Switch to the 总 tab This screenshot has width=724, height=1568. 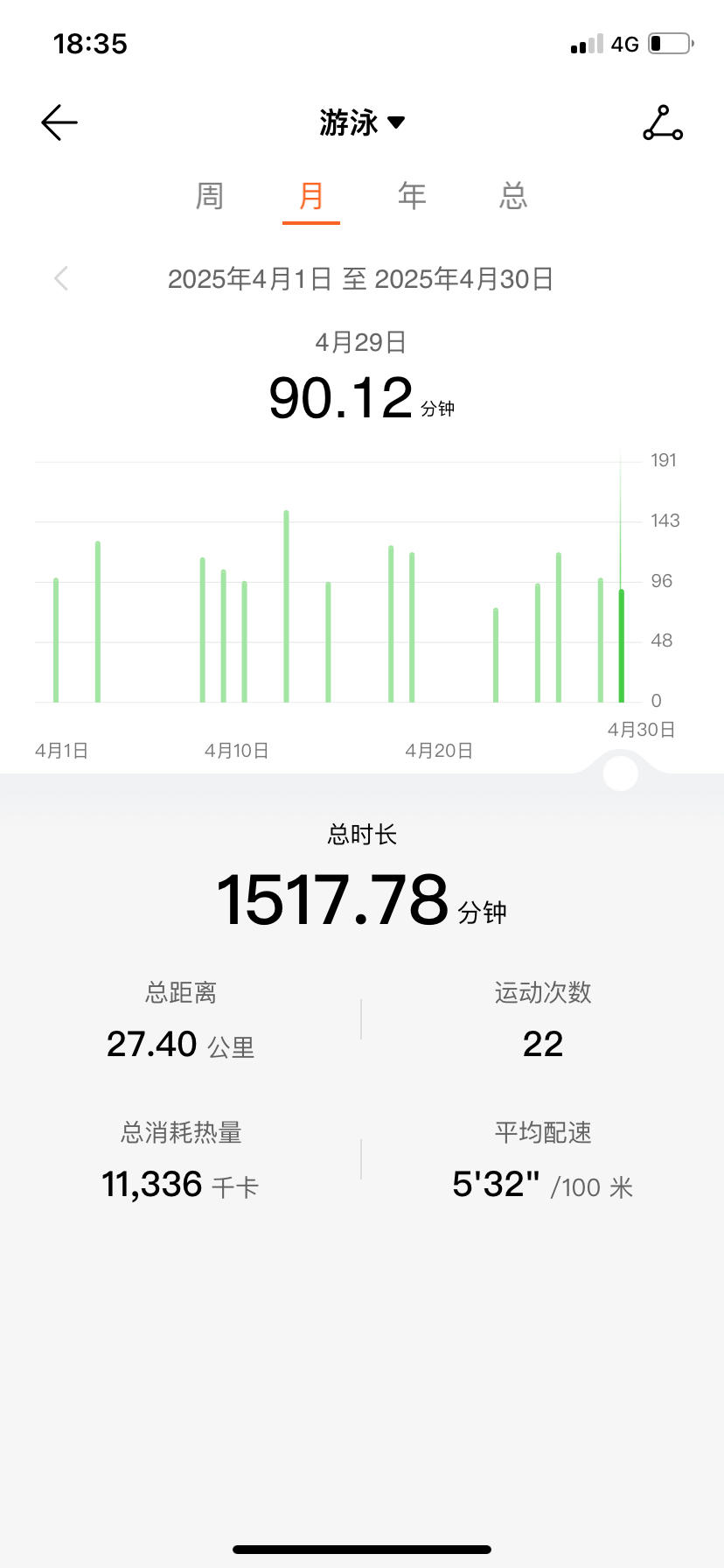(514, 195)
